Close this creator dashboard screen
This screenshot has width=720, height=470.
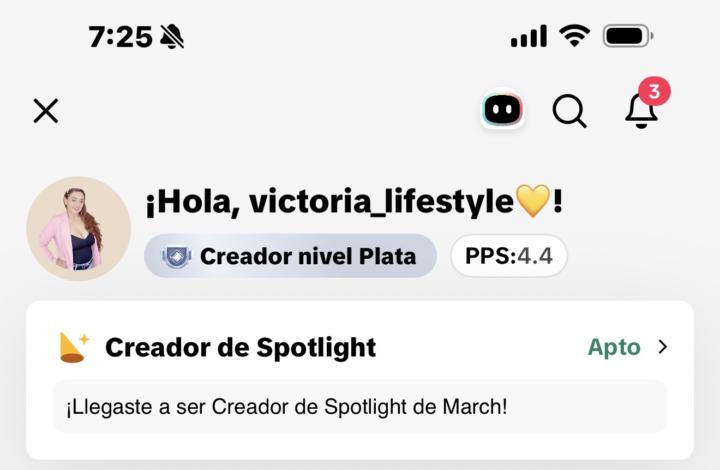46,111
